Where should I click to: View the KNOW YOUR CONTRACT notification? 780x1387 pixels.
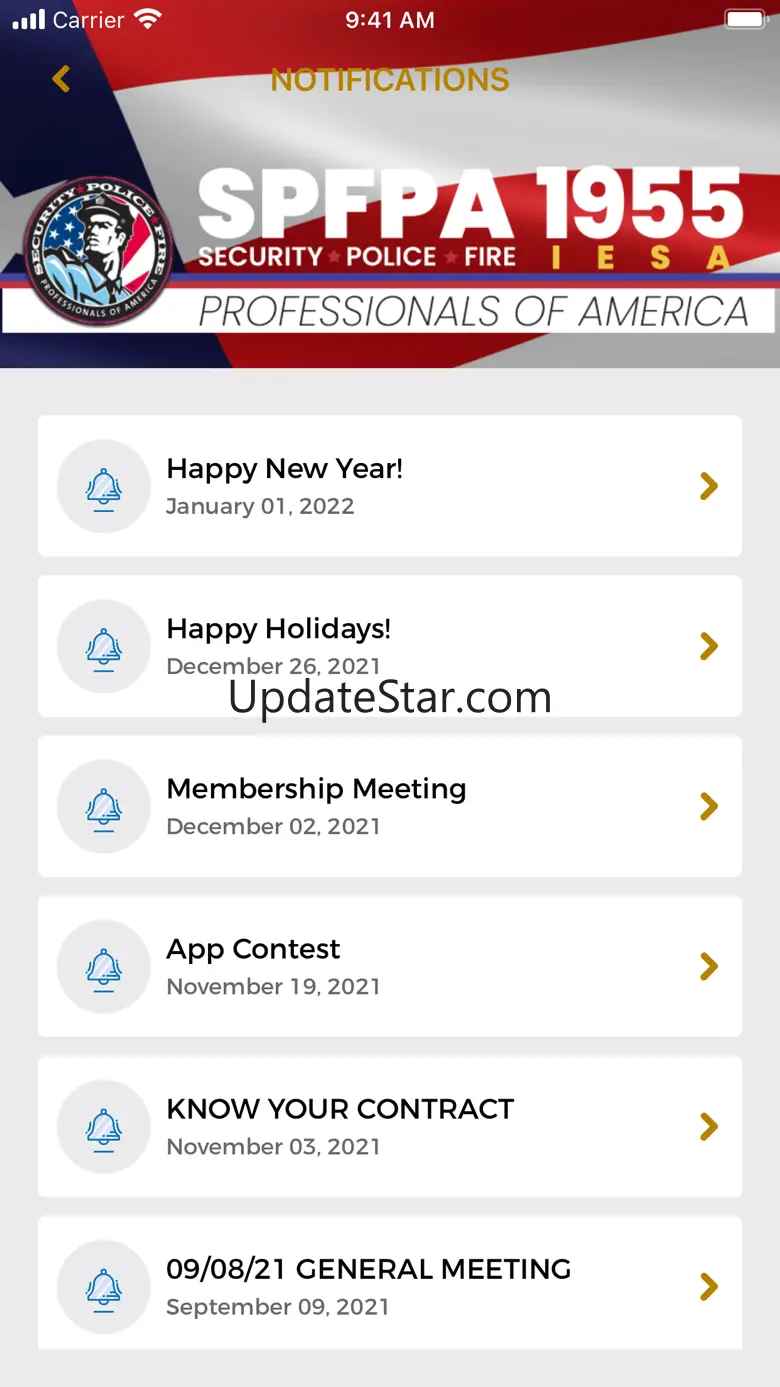[x=389, y=1126]
